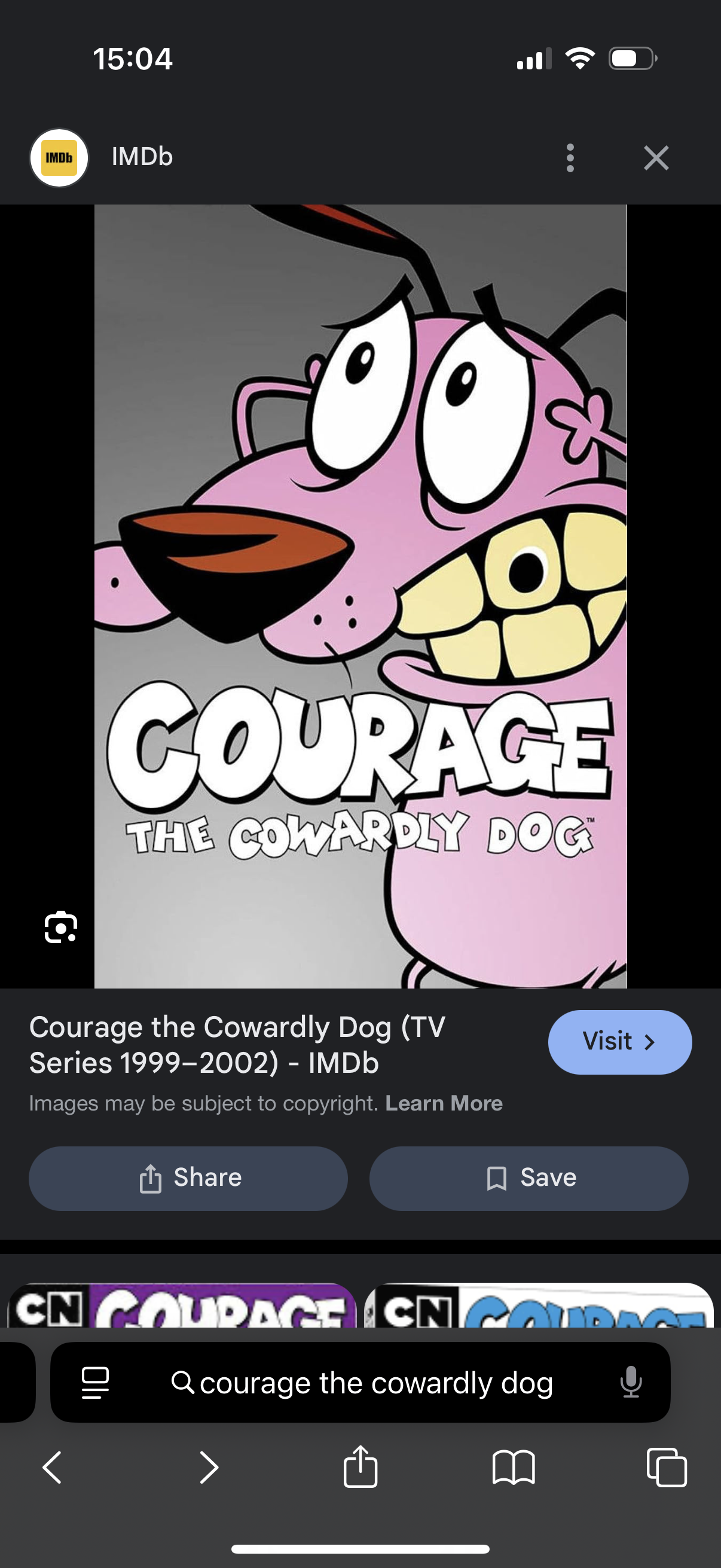Open the Courage the Cowardly Dog poster
The width and height of the screenshot is (721, 1568).
pyautogui.click(x=360, y=597)
